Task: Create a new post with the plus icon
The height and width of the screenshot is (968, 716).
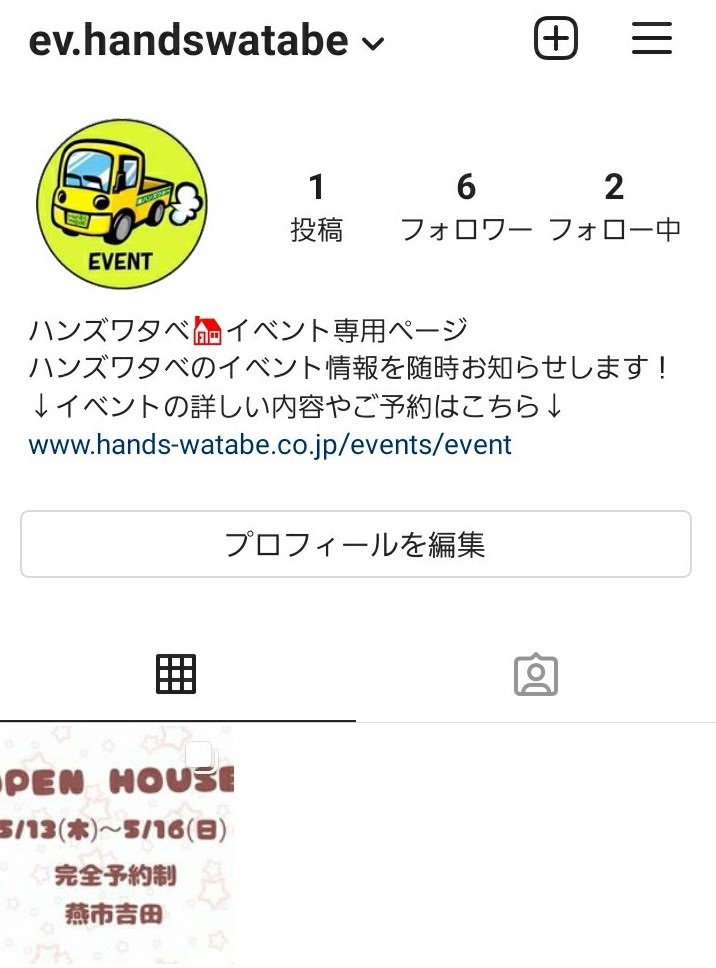Action: pos(556,40)
